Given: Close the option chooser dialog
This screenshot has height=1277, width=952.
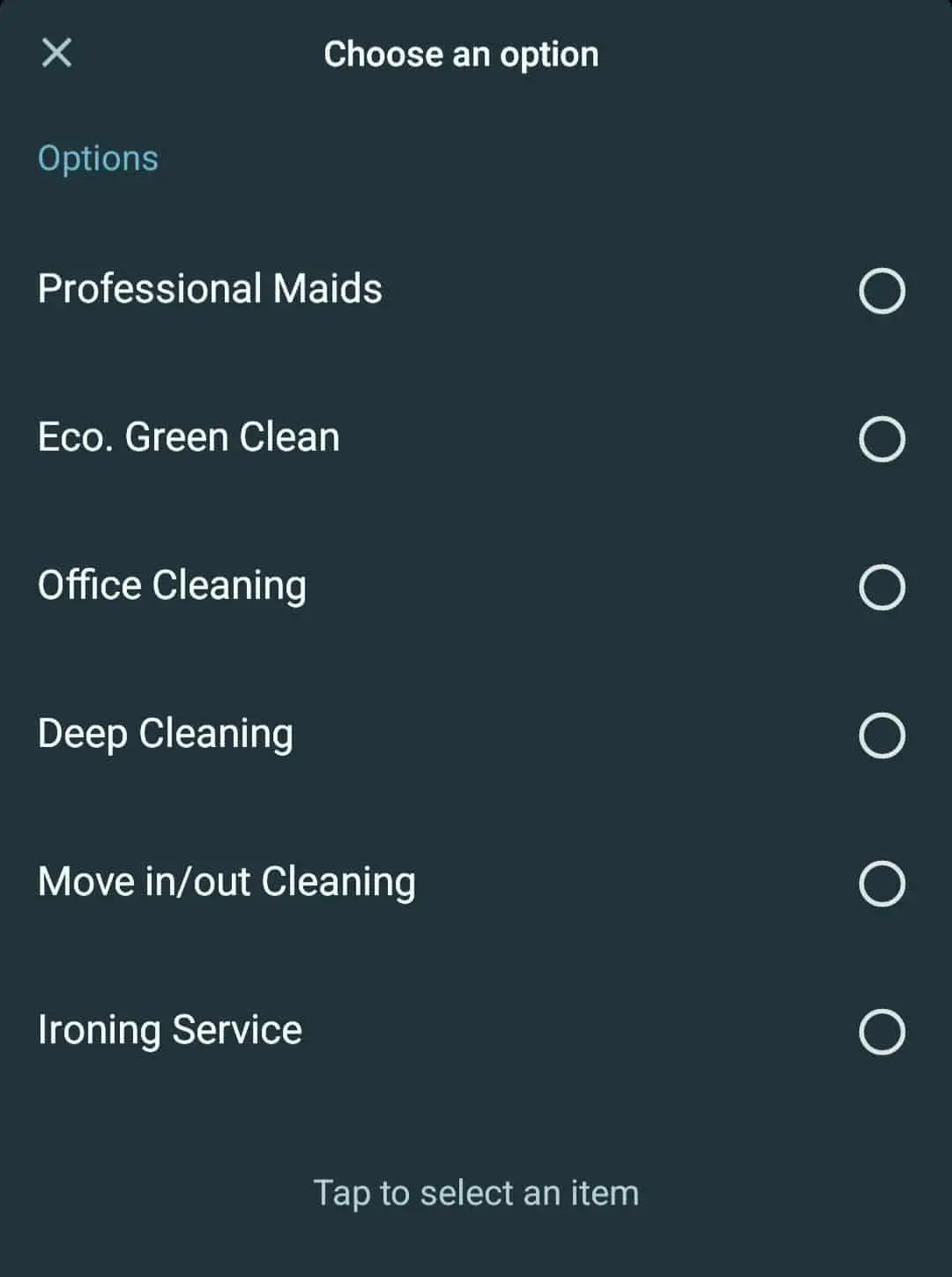Looking at the screenshot, I should click(57, 55).
